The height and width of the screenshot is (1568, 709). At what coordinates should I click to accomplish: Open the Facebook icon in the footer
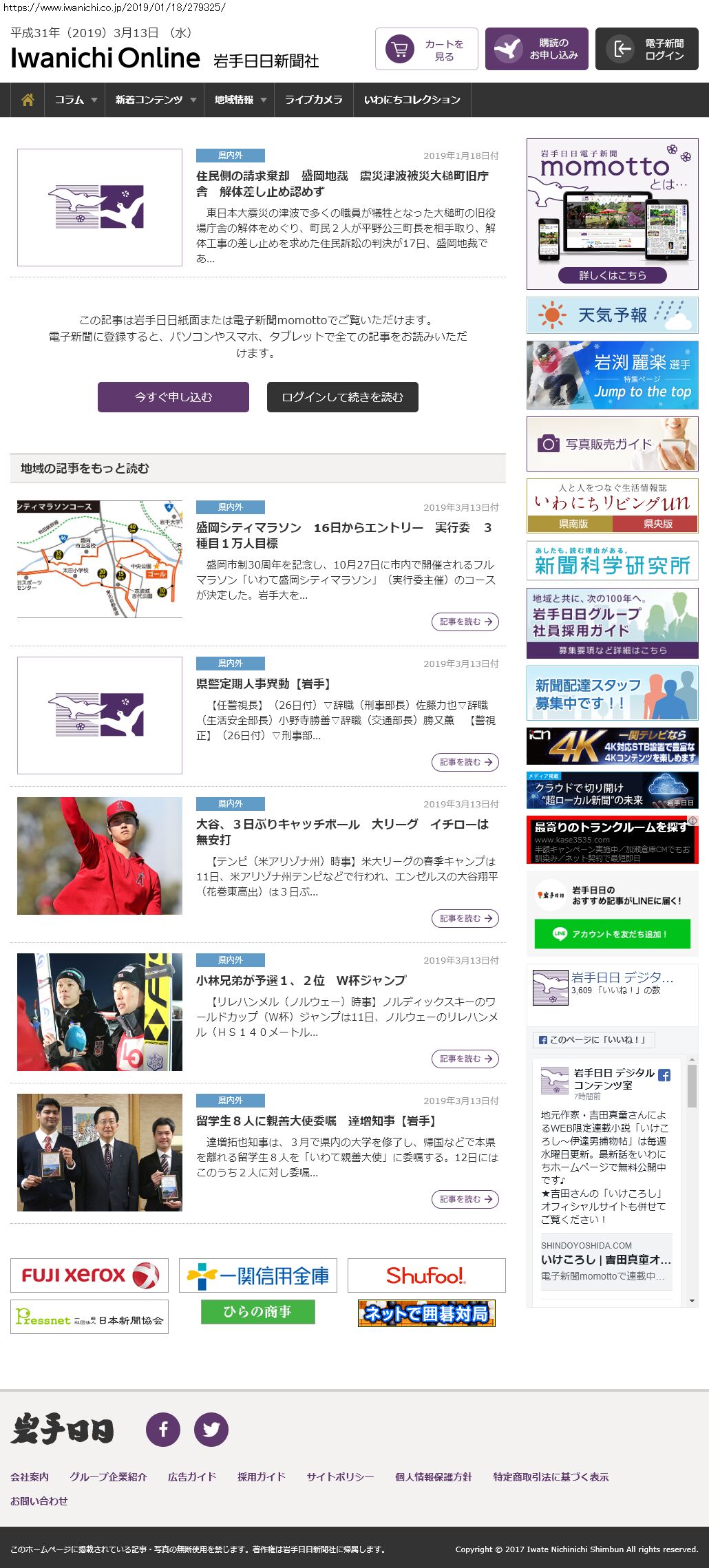(x=163, y=1430)
